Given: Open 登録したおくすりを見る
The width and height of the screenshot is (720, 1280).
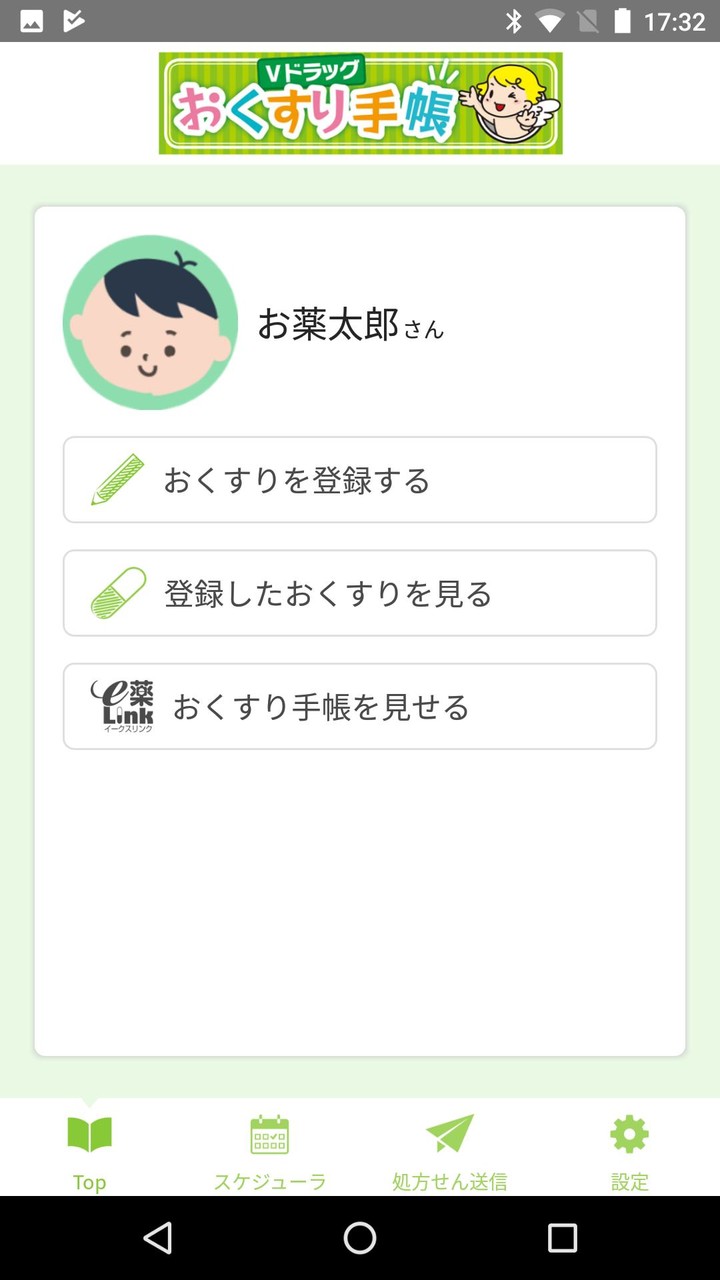Looking at the screenshot, I should point(360,593).
